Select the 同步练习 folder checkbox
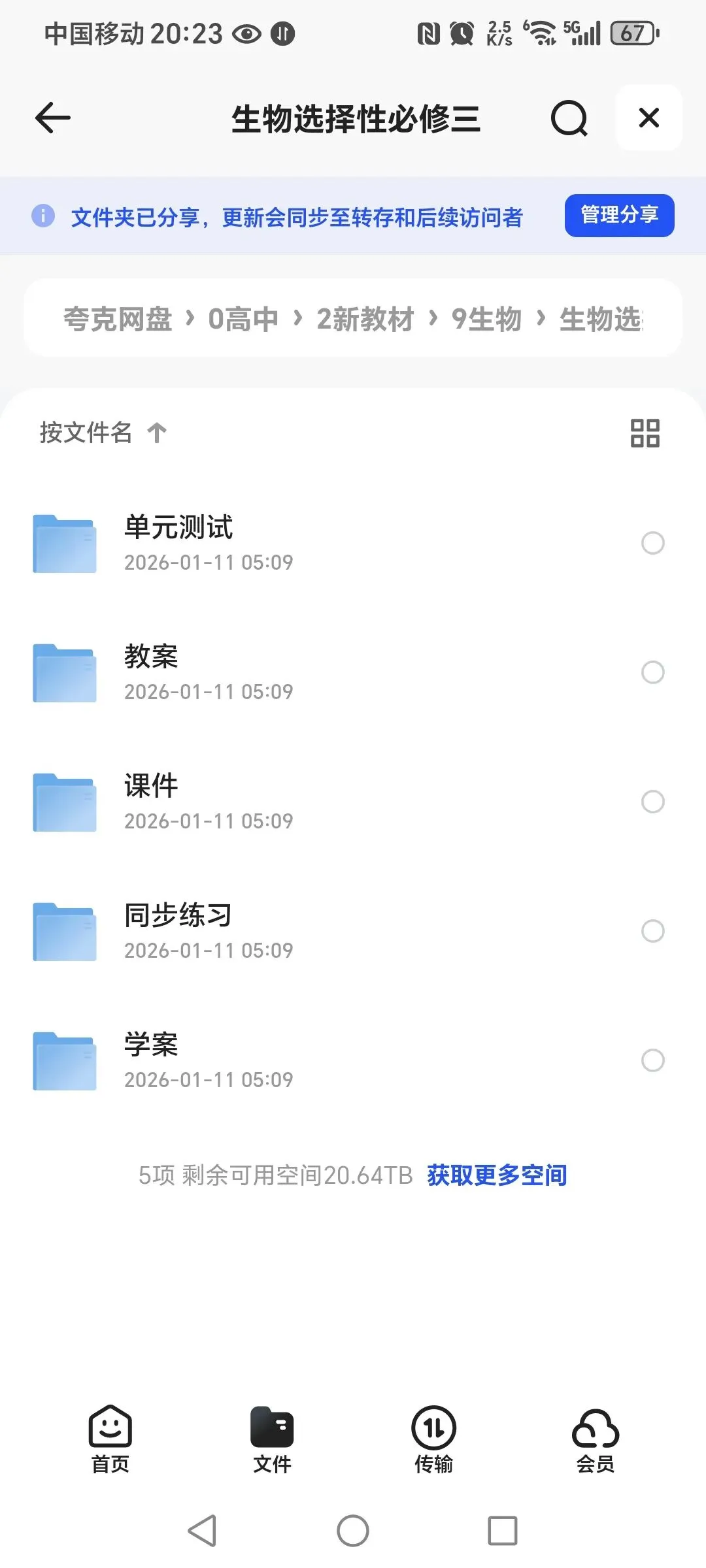The image size is (706, 1568). [652, 931]
